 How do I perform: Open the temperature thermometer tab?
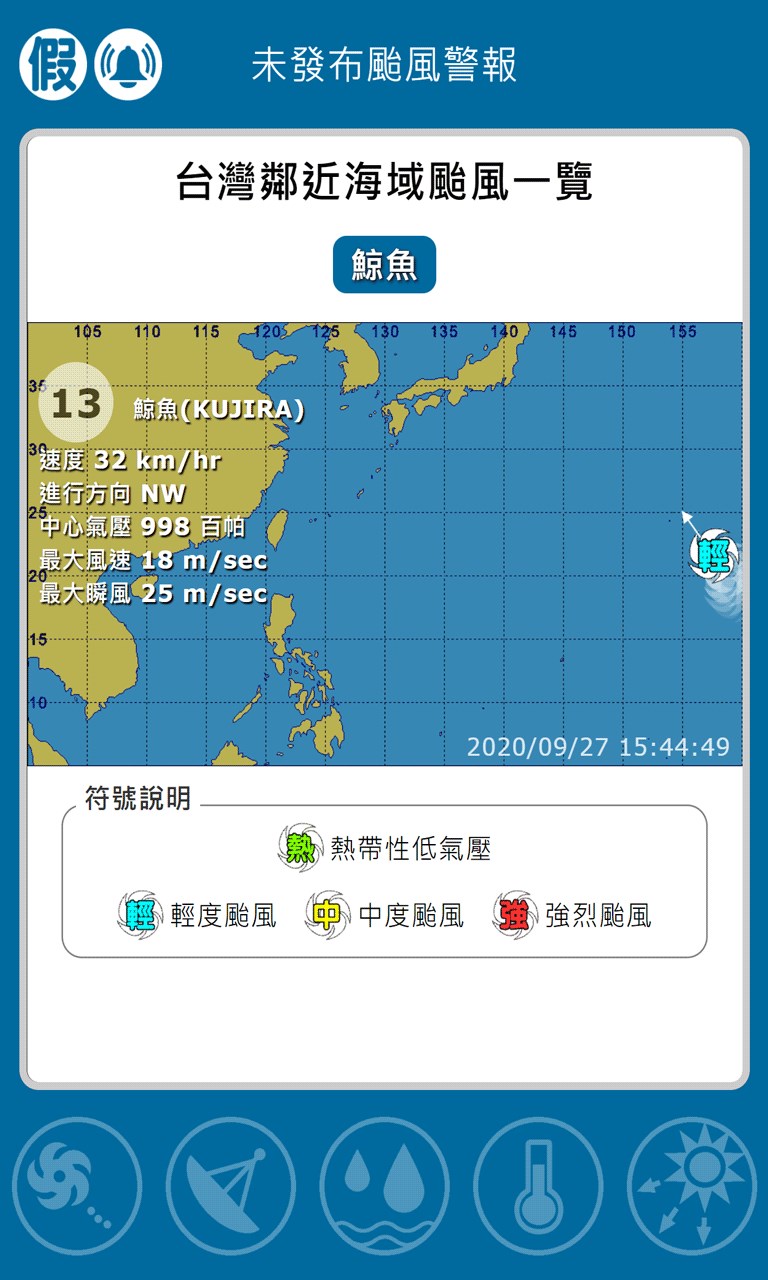coord(538,1186)
